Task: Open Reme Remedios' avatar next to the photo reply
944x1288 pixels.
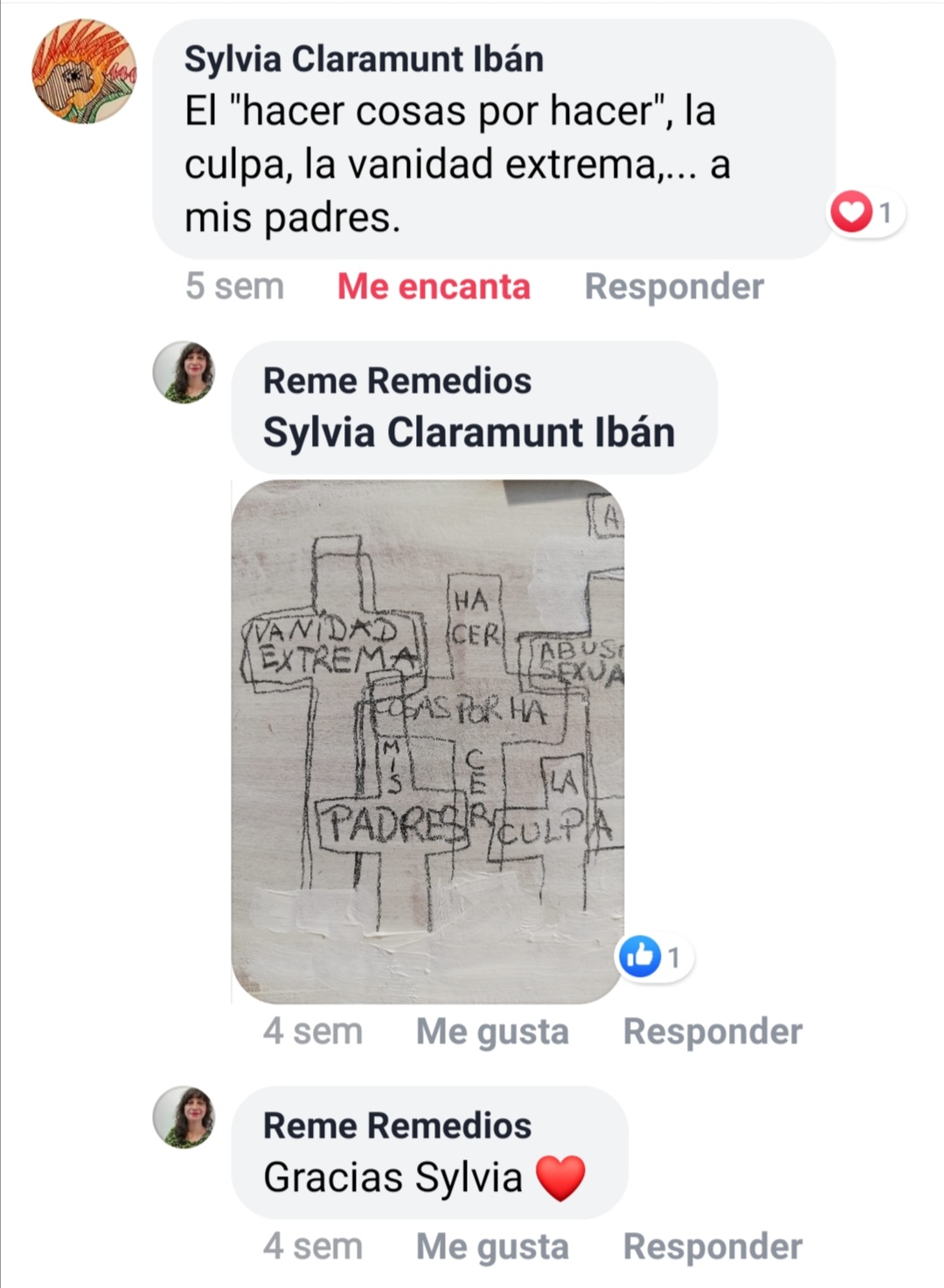Action: pos(184,372)
